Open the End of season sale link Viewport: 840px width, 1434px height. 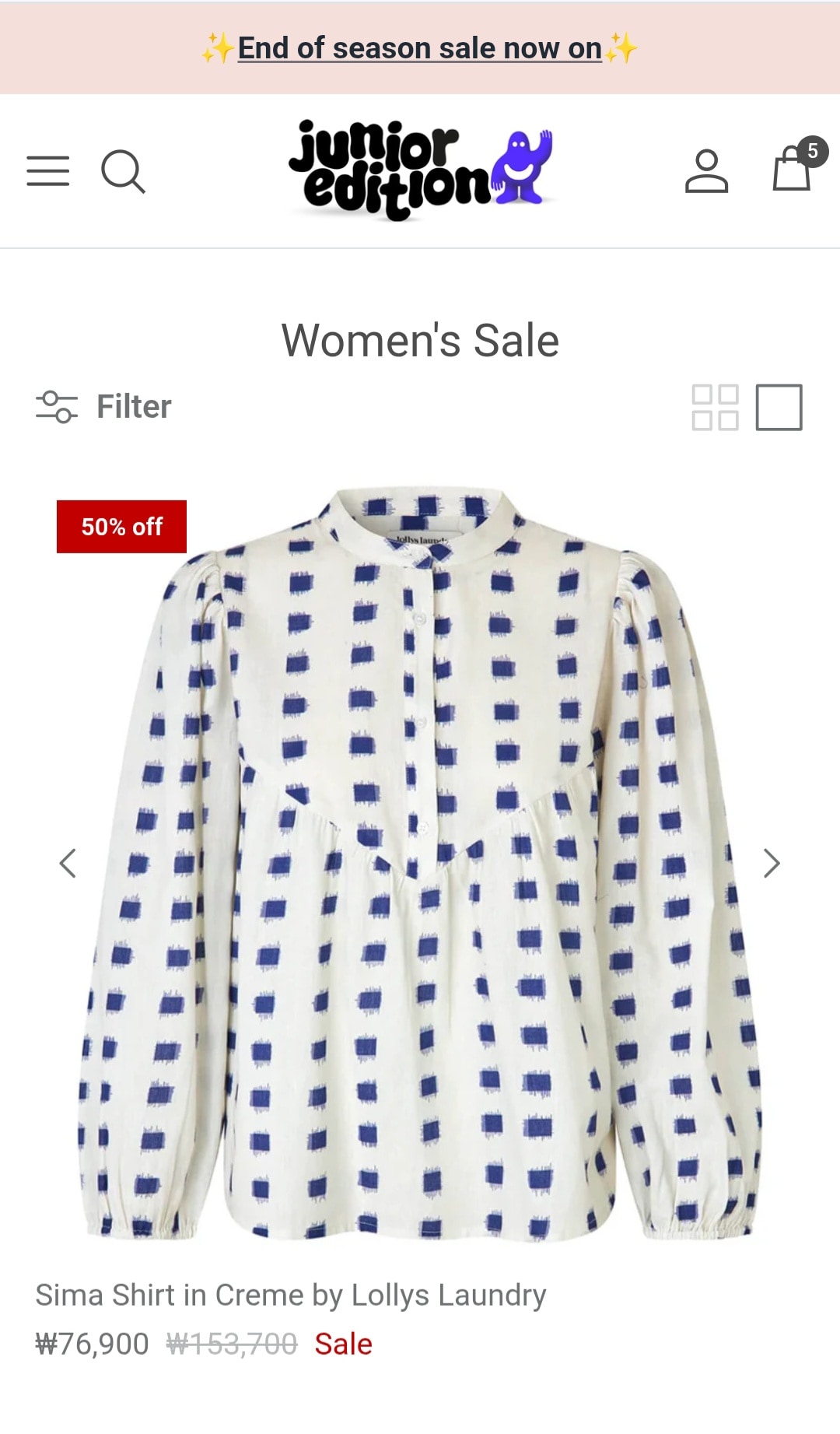(x=419, y=48)
